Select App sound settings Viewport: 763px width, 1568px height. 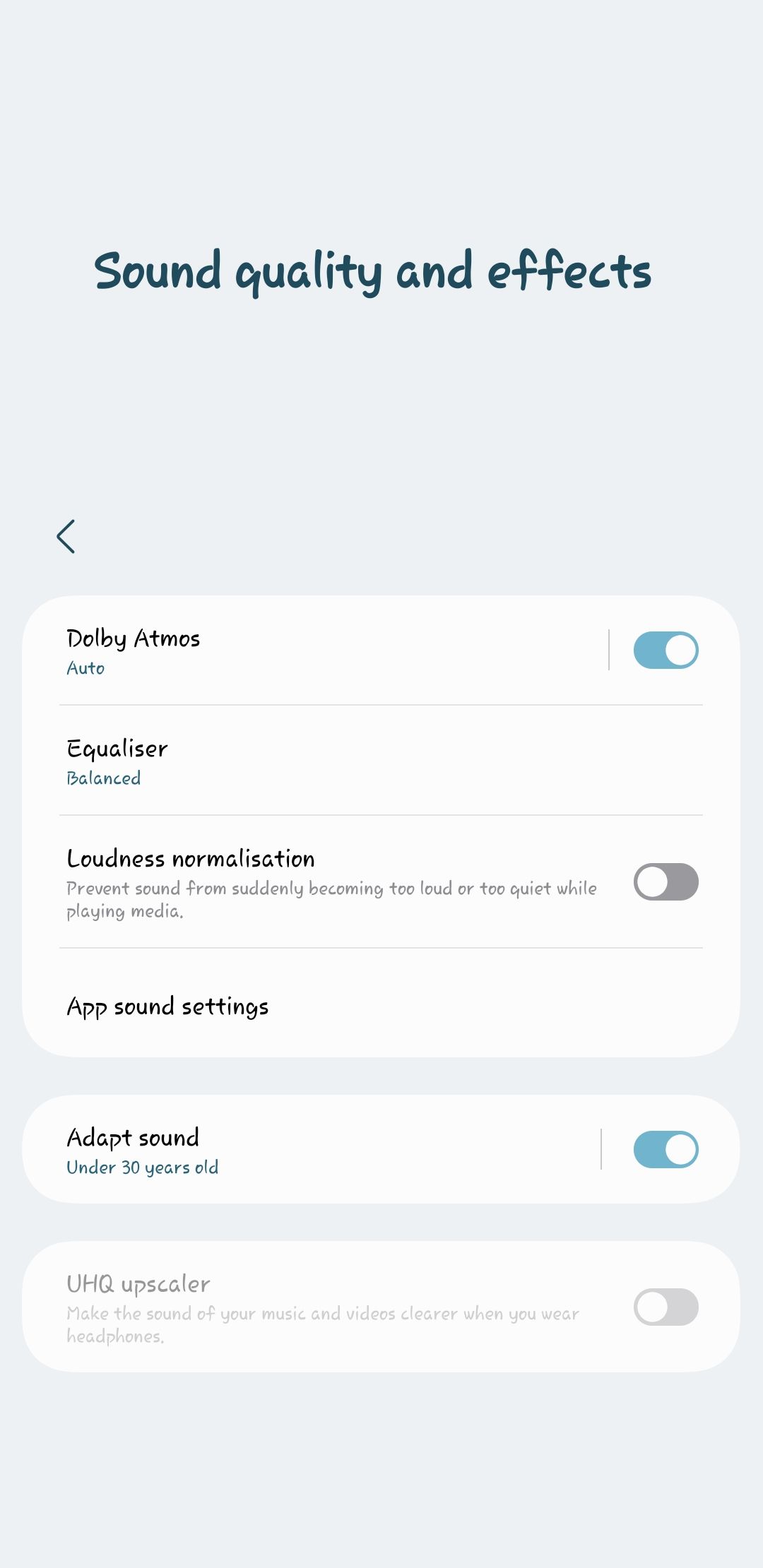[x=167, y=1006]
